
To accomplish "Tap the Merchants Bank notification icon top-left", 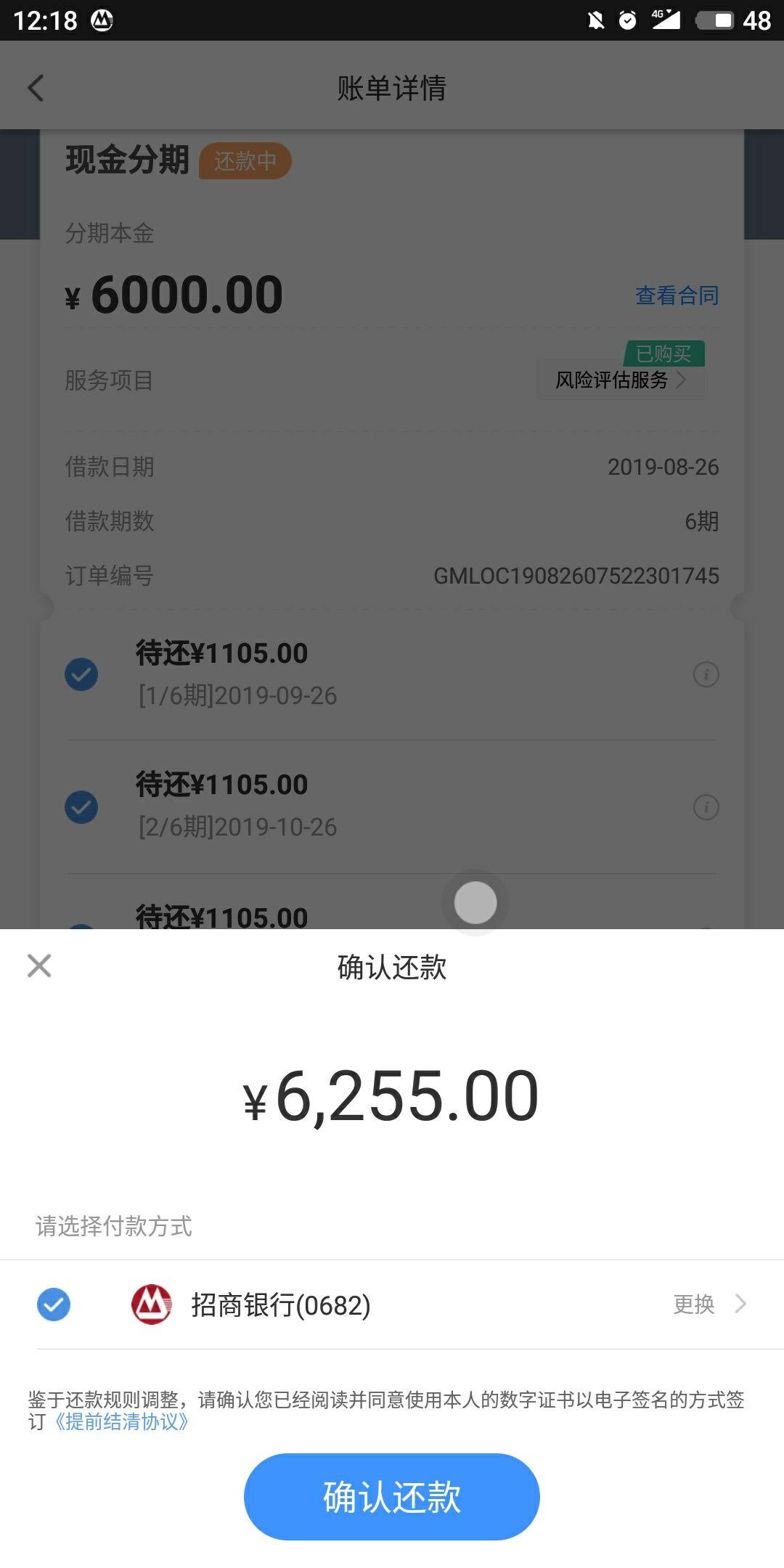I will (100, 21).
